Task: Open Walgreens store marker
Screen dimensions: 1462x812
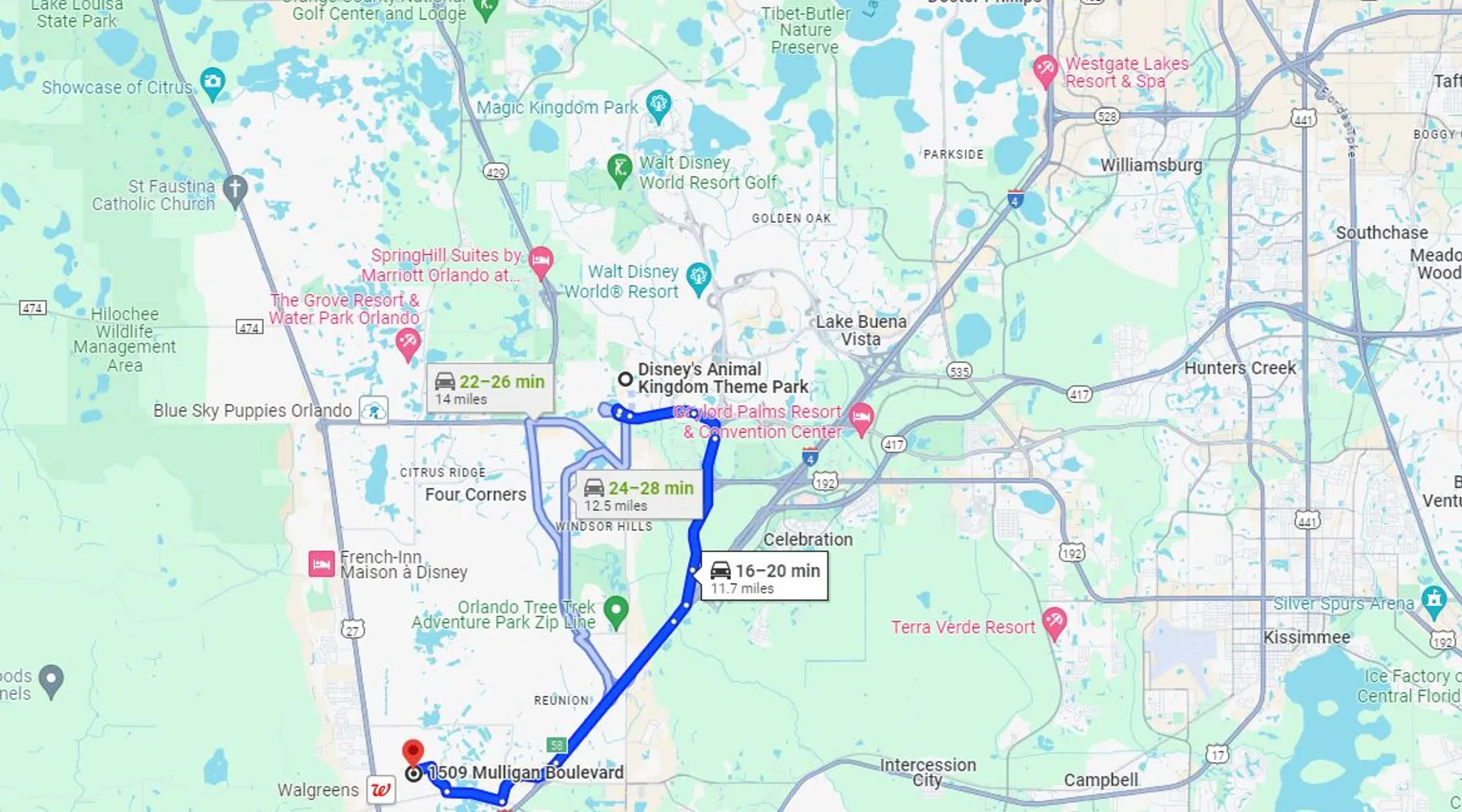Action: tap(380, 790)
